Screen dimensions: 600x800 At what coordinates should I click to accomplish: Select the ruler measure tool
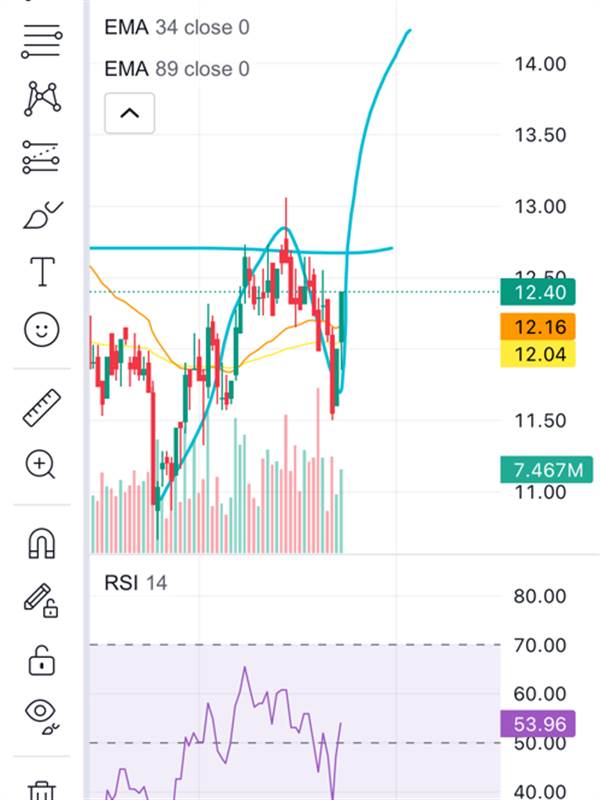tap(41, 408)
